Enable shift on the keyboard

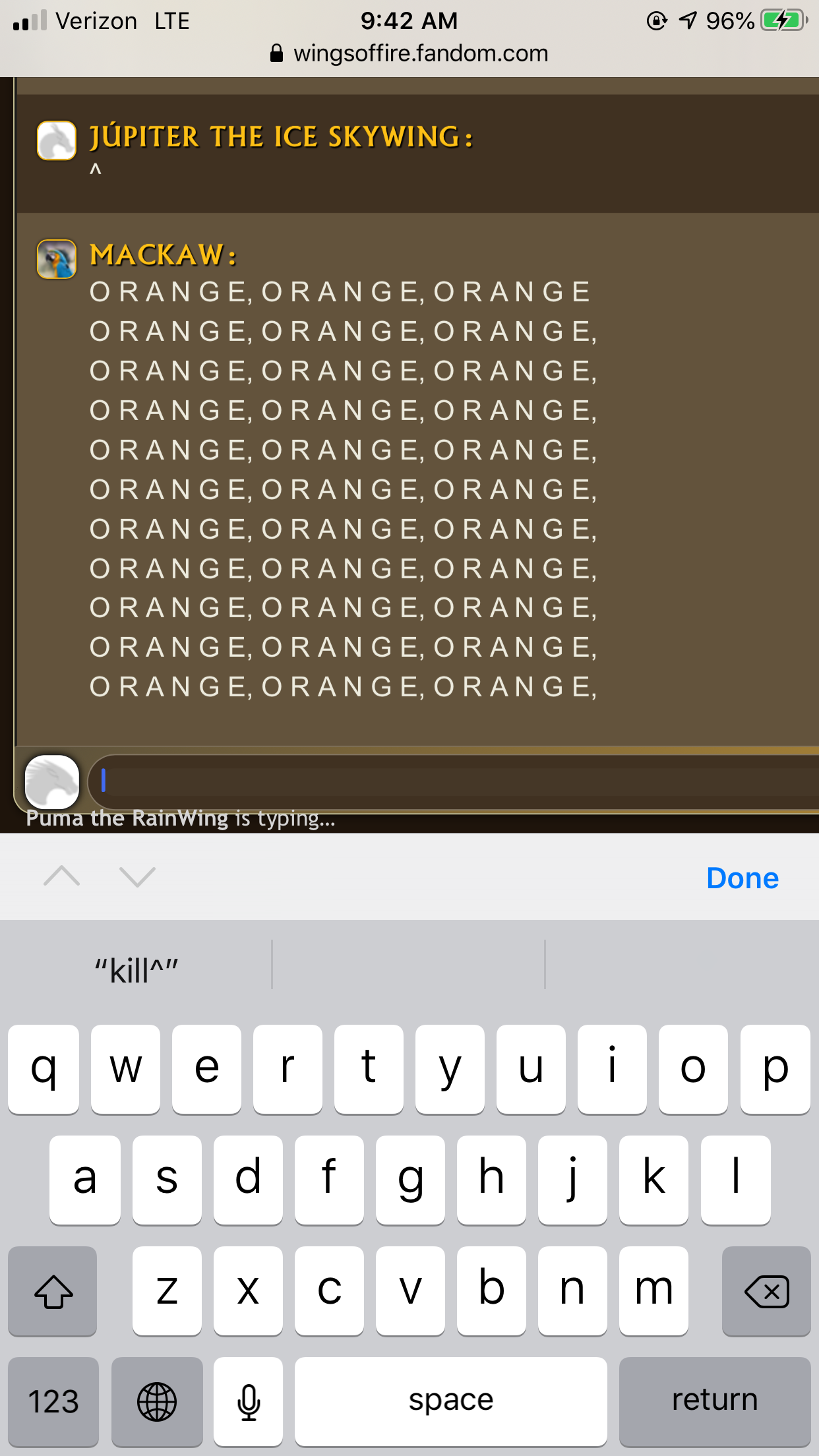coord(53,1290)
